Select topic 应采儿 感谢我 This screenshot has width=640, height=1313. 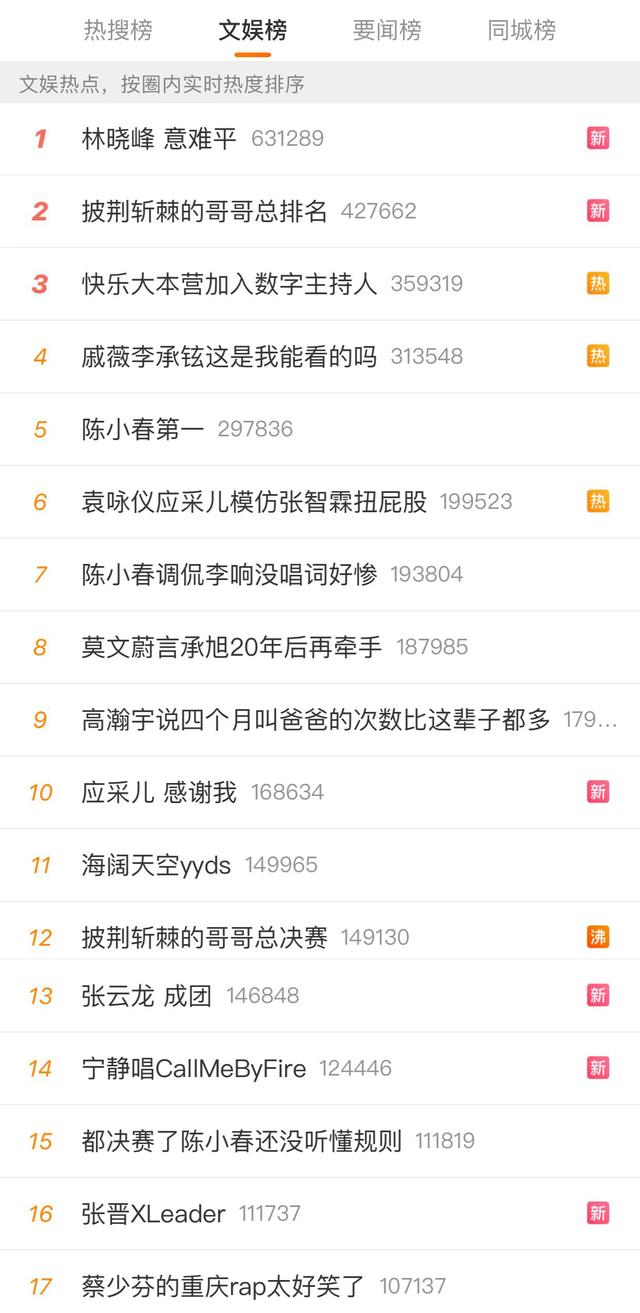pyautogui.click(x=160, y=792)
